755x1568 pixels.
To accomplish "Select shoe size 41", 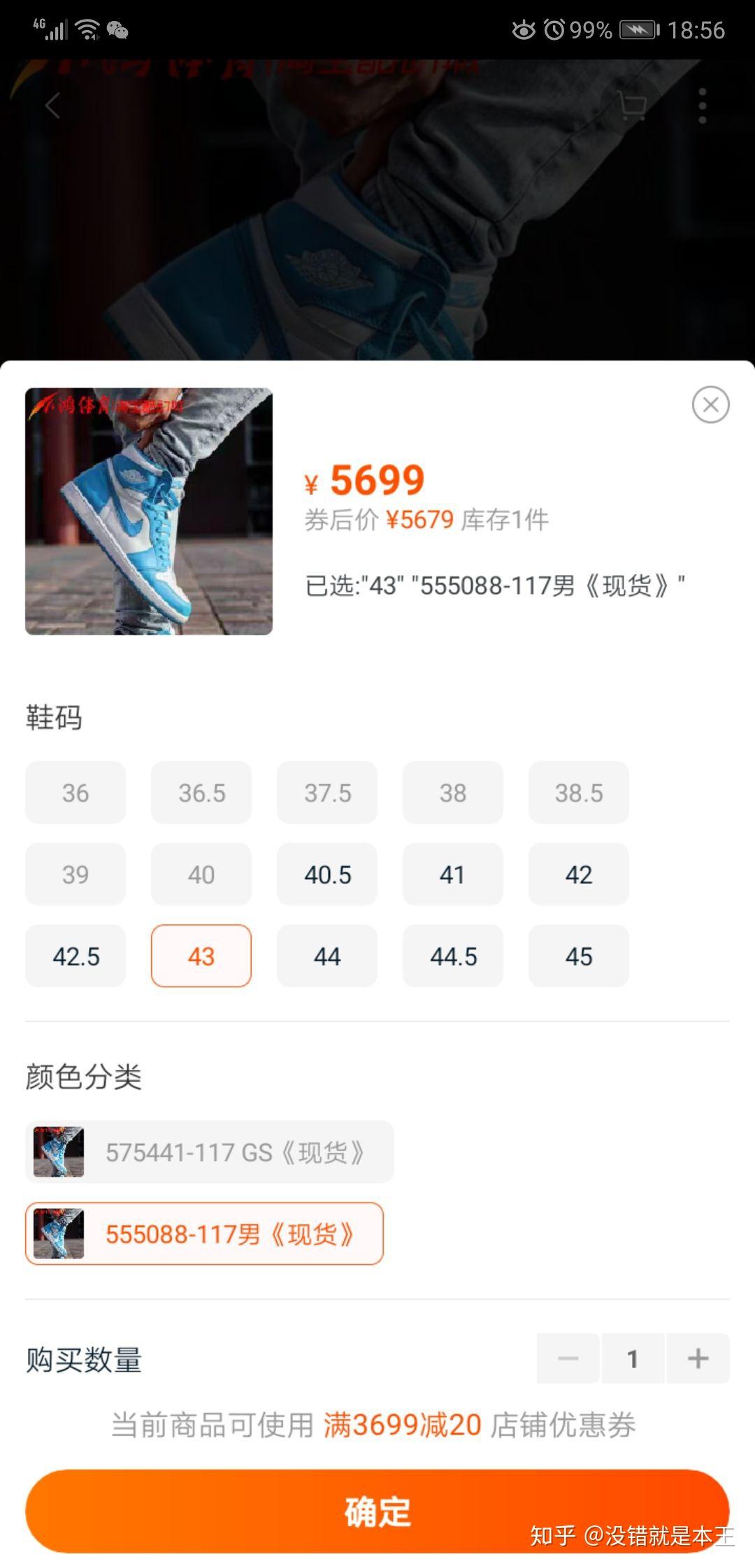I will point(452,874).
